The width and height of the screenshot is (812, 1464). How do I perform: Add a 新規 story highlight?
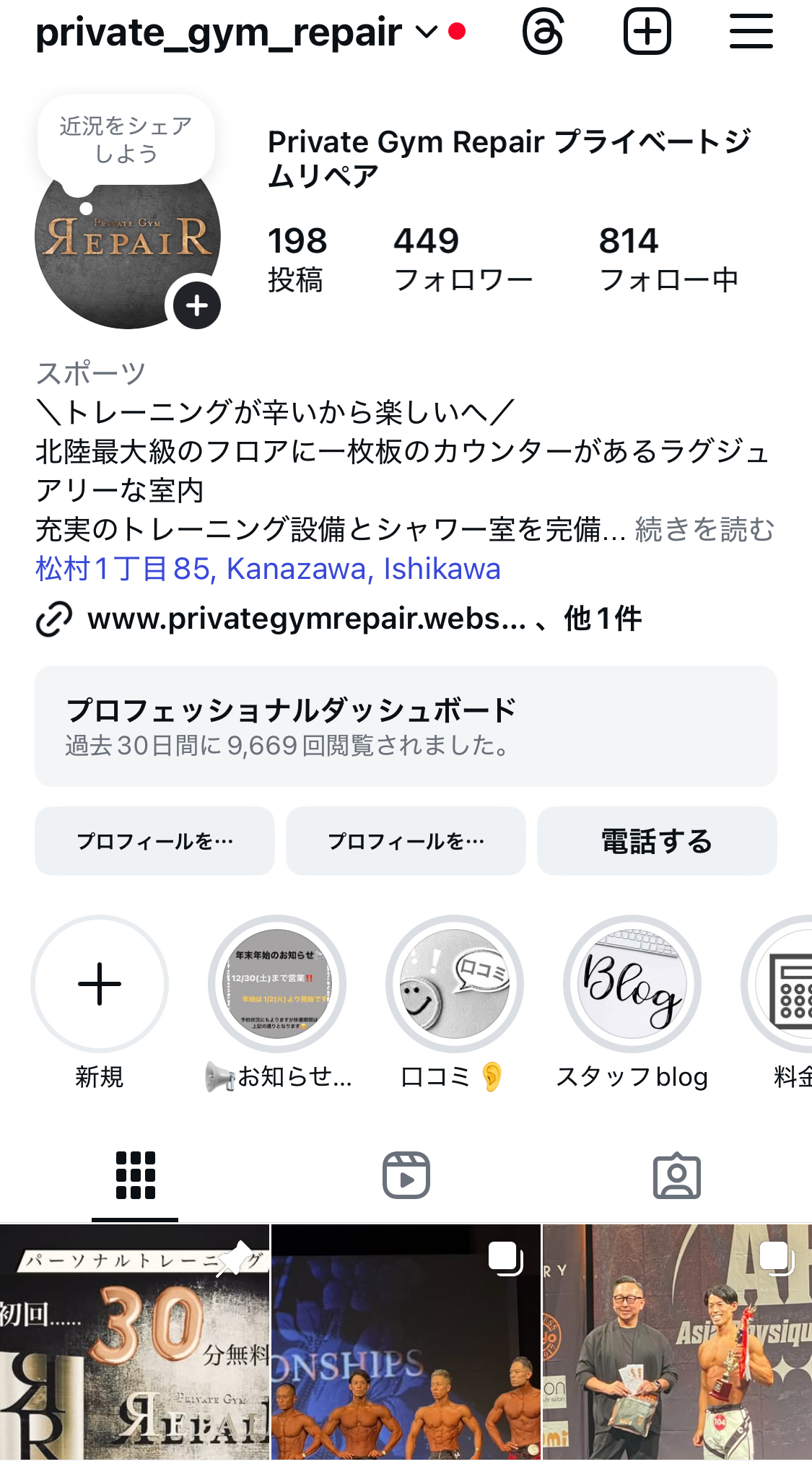[x=100, y=985]
